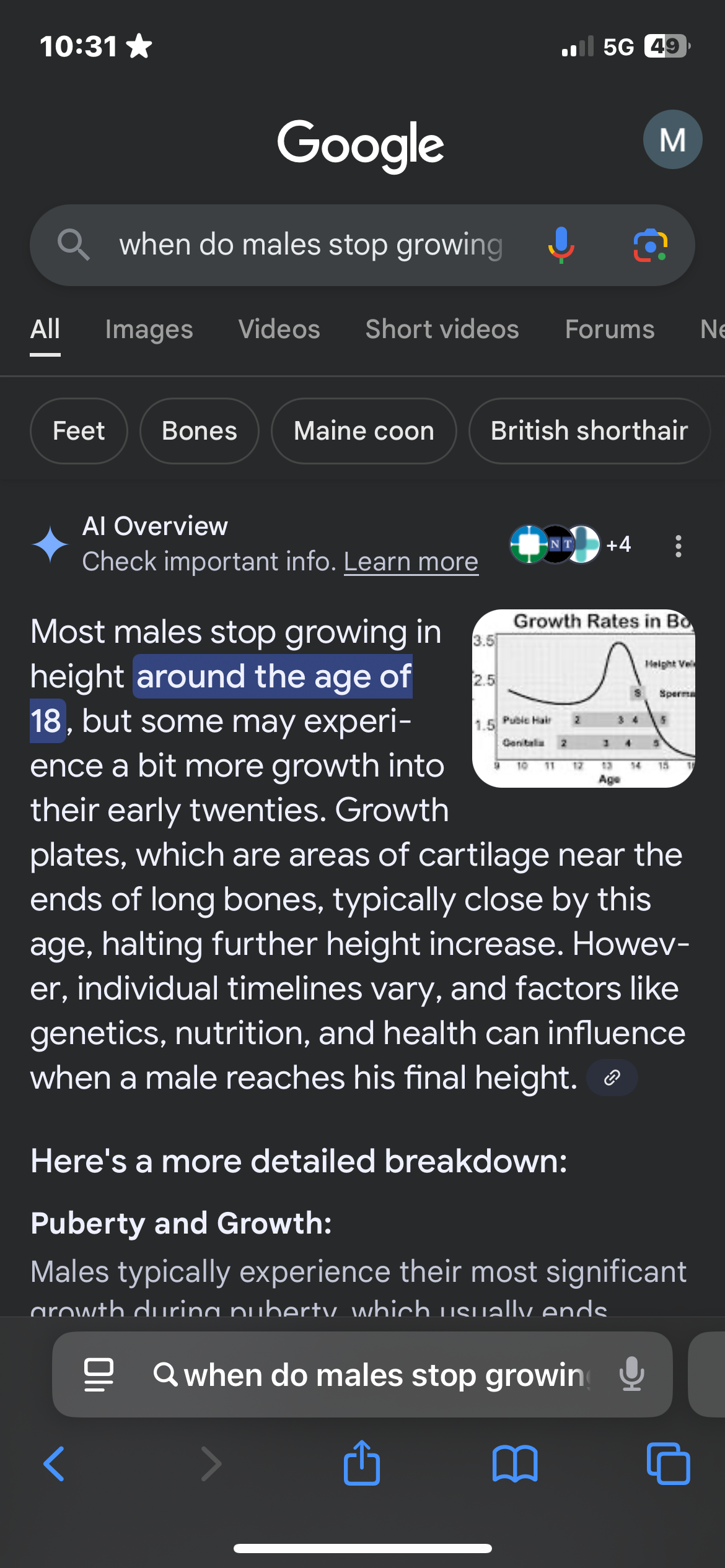Screen dimensions: 725x1568
Task: Open Safari tabs overview
Action: click(x=668, y=1463)
